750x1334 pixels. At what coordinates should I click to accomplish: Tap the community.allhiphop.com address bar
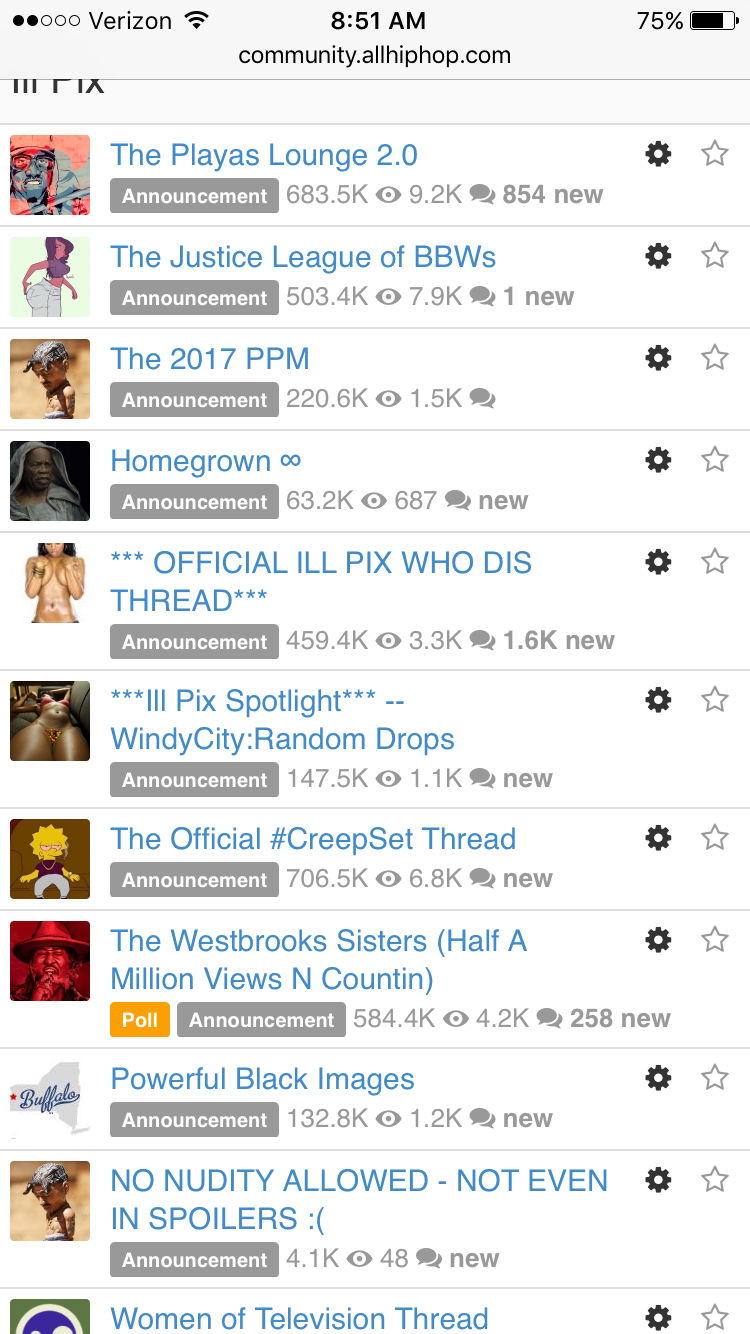(x=374, y=55)
